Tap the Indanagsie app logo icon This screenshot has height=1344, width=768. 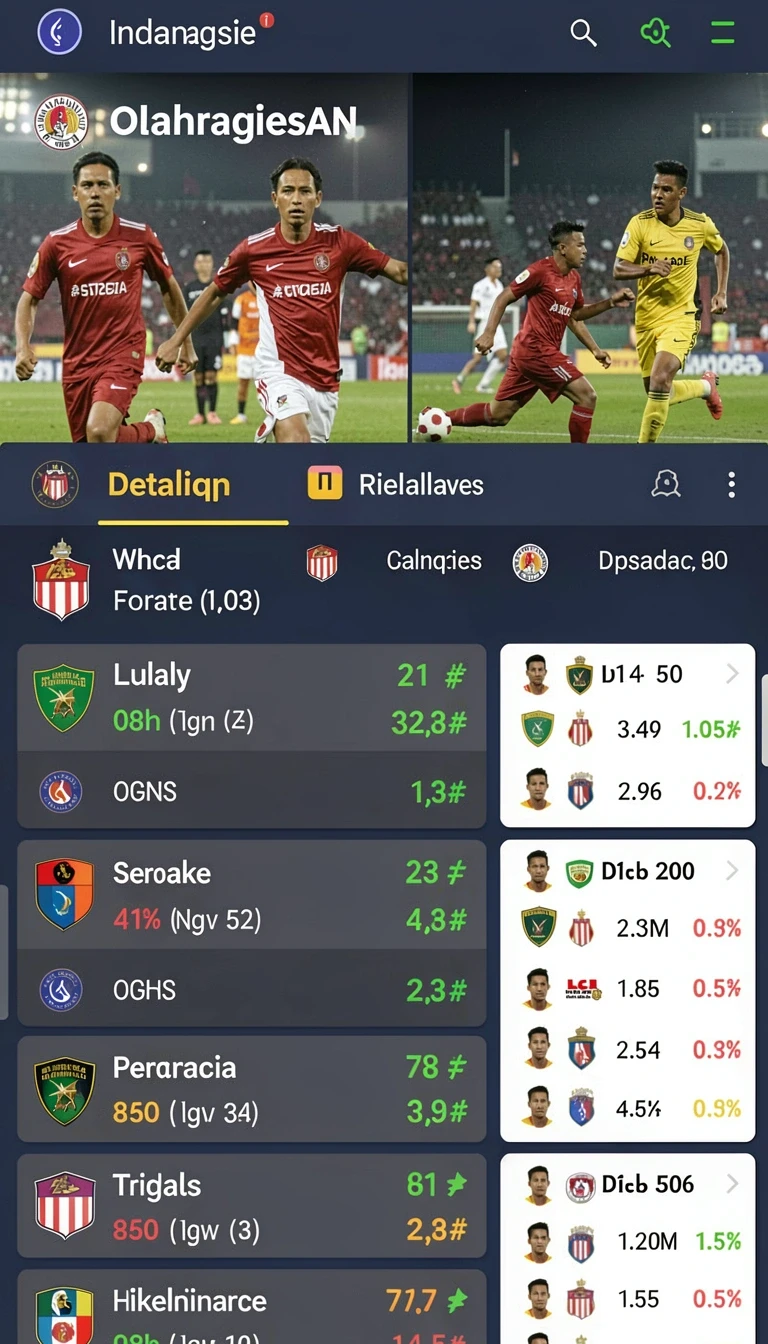tap(60, 32)
